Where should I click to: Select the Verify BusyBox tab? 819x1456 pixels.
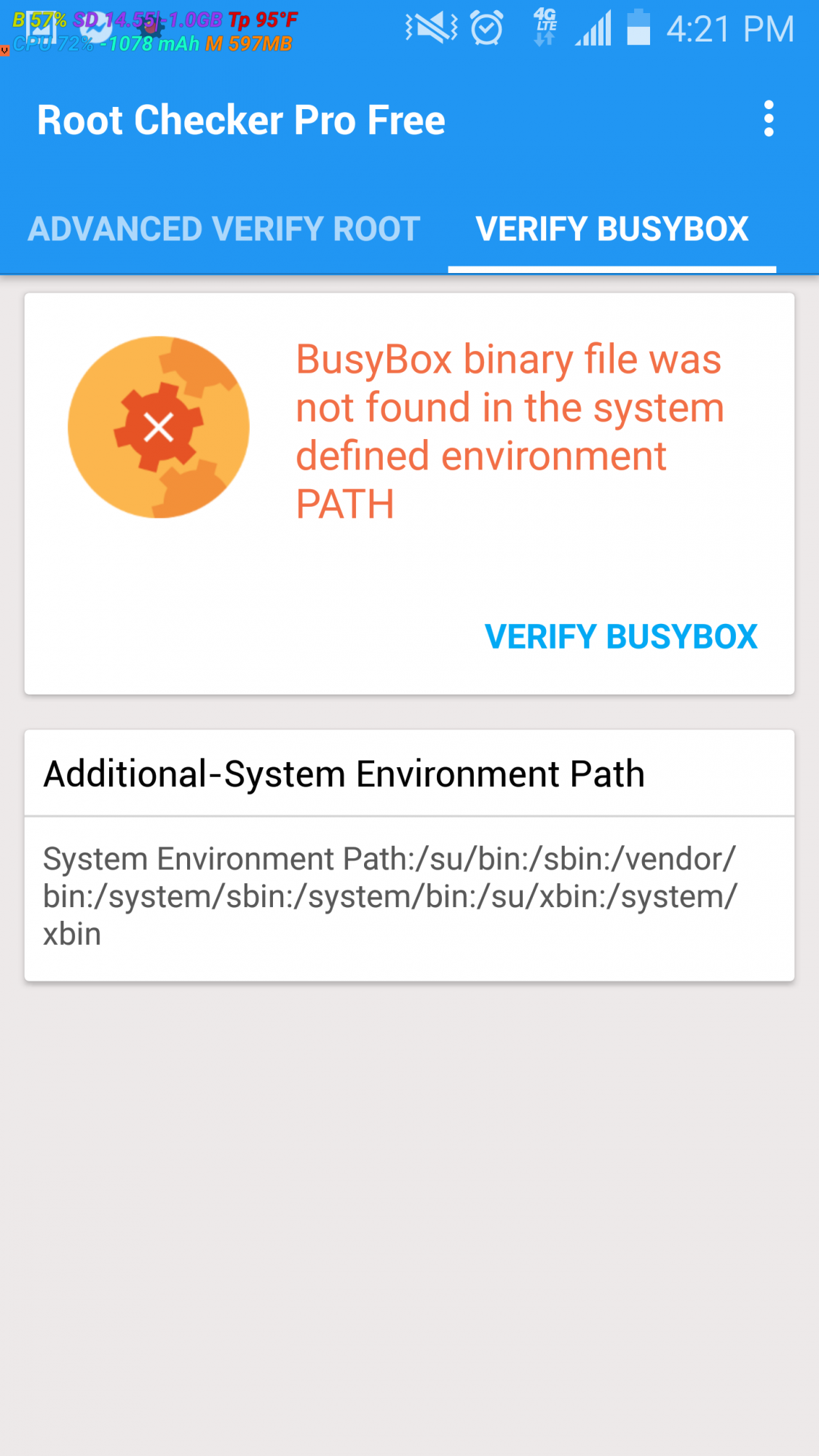pos(612,229)
